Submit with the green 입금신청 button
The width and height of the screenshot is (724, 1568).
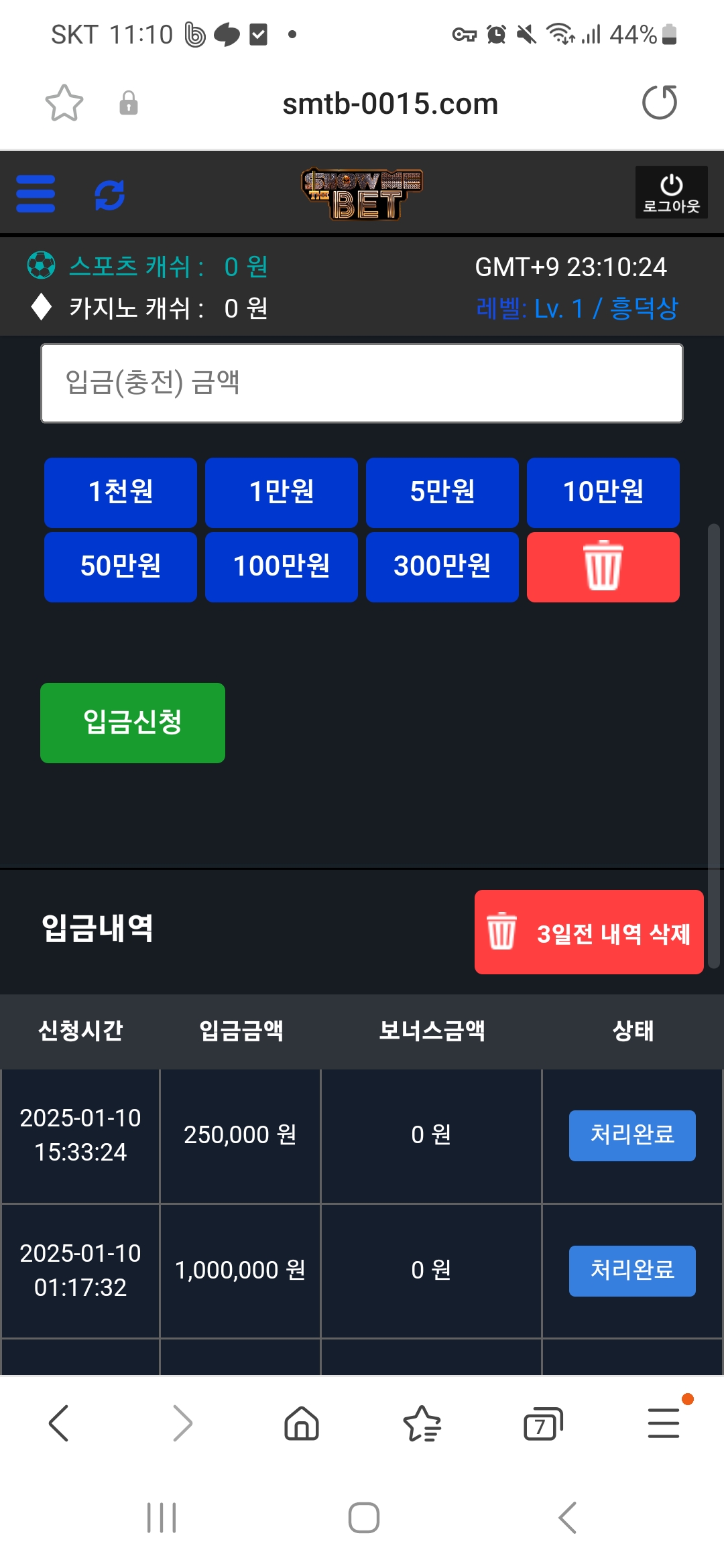pyautogui.click(x=133, y=723)
